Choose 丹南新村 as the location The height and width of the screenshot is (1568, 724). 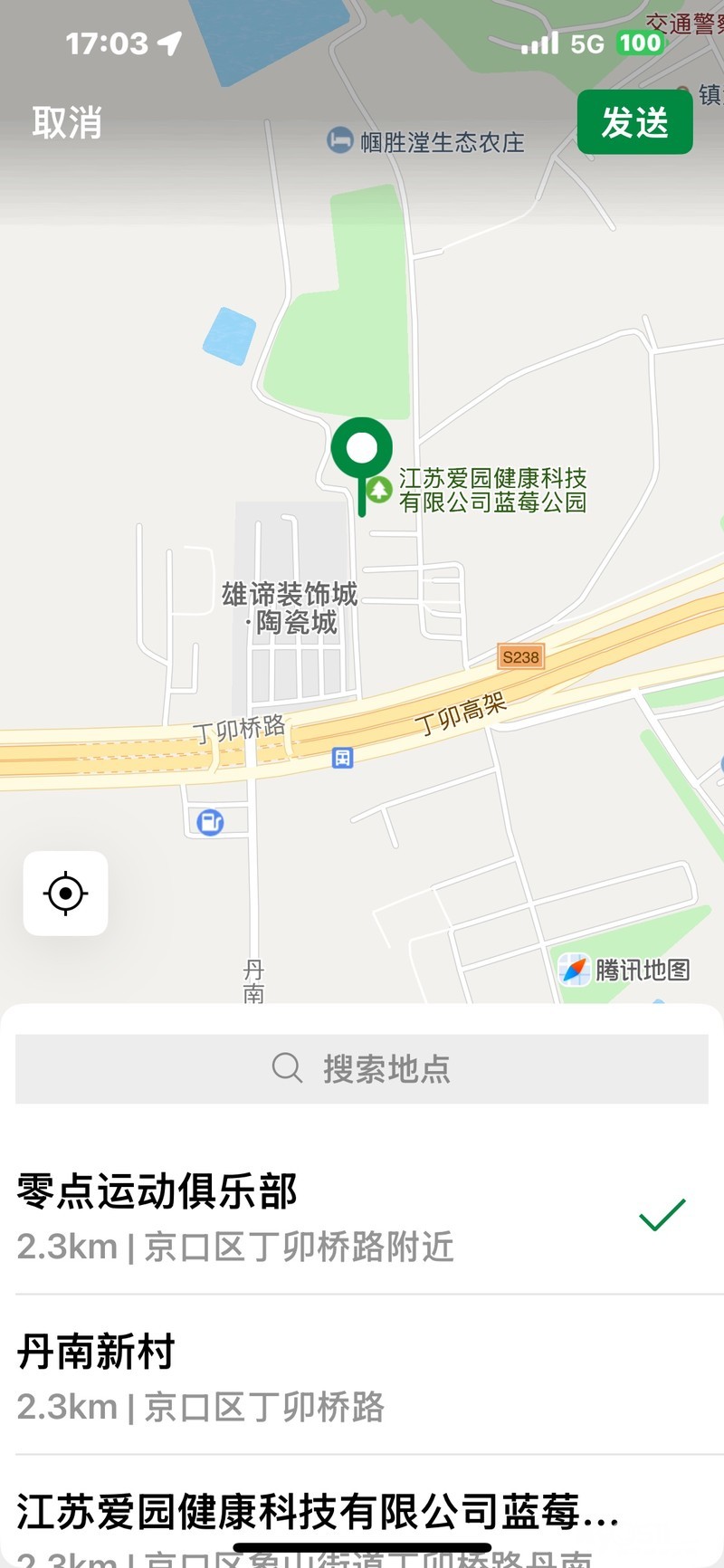click(x=326, y=1376)
